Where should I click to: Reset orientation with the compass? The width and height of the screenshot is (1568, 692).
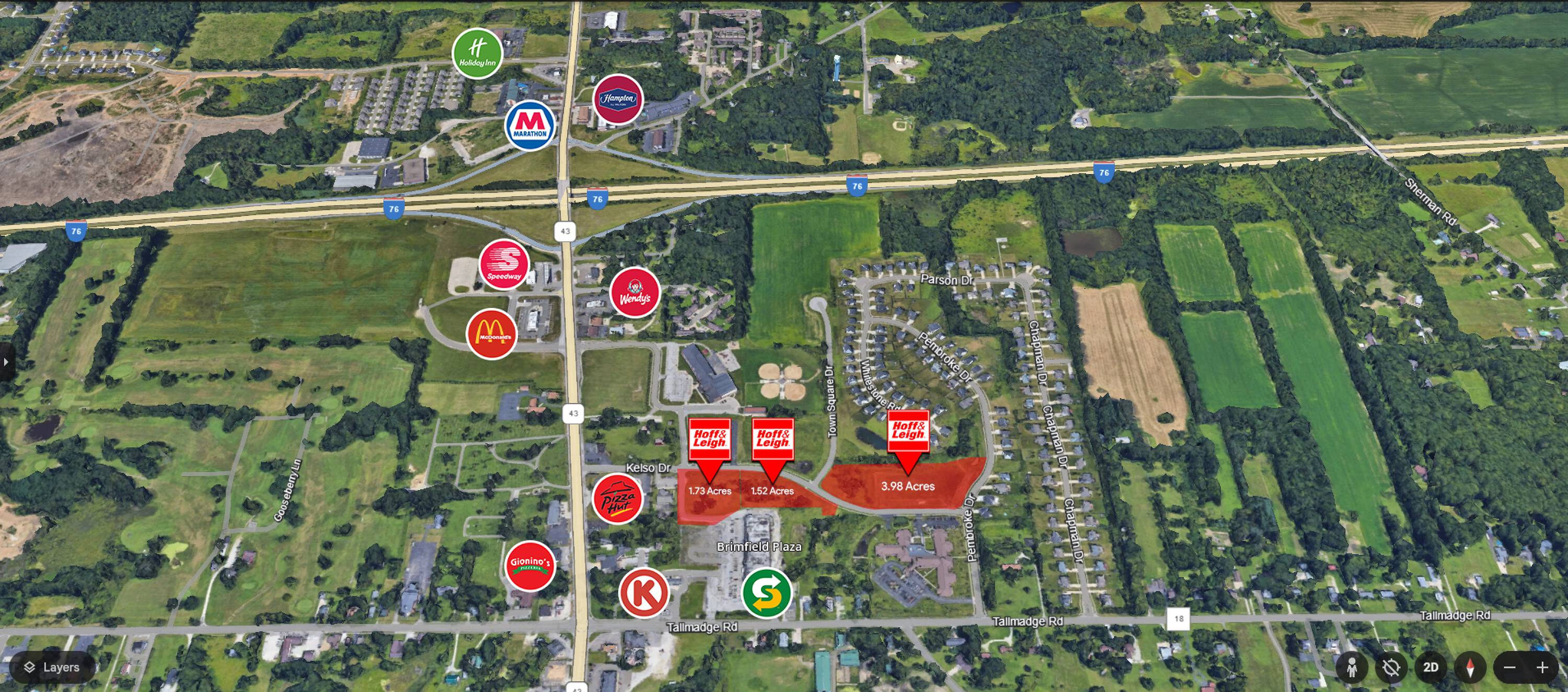coord(1470,667)
